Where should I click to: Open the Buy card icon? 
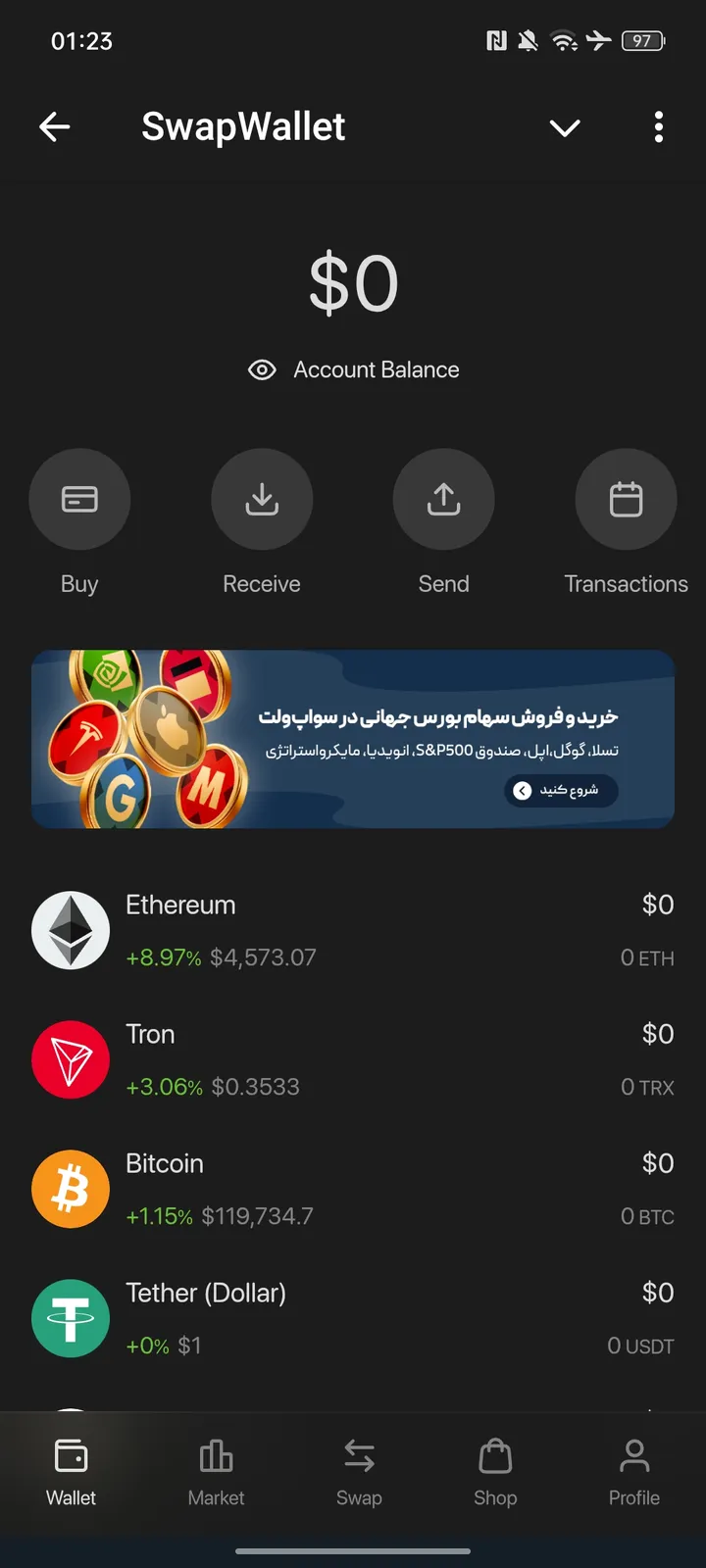79,499
